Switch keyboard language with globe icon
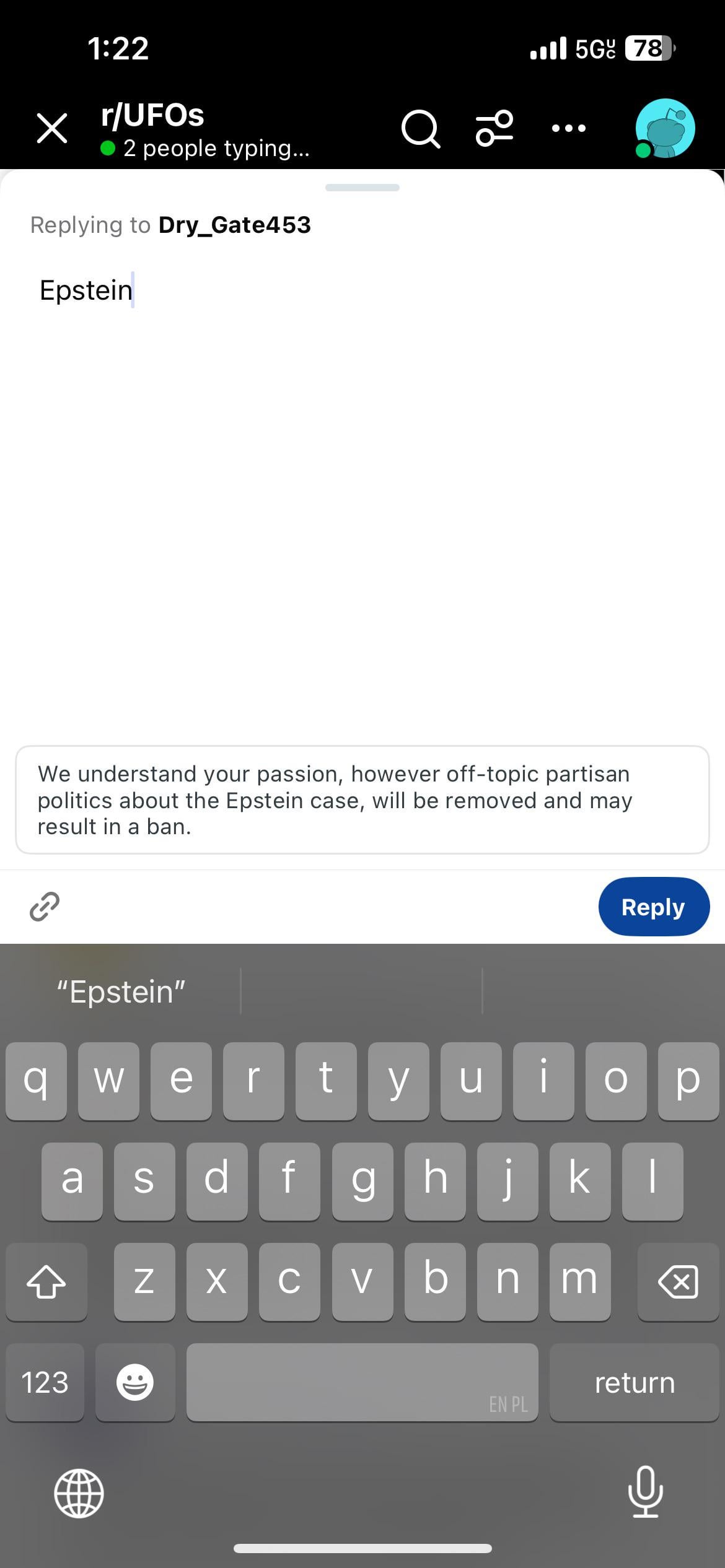 click(x=79, y=1493)
